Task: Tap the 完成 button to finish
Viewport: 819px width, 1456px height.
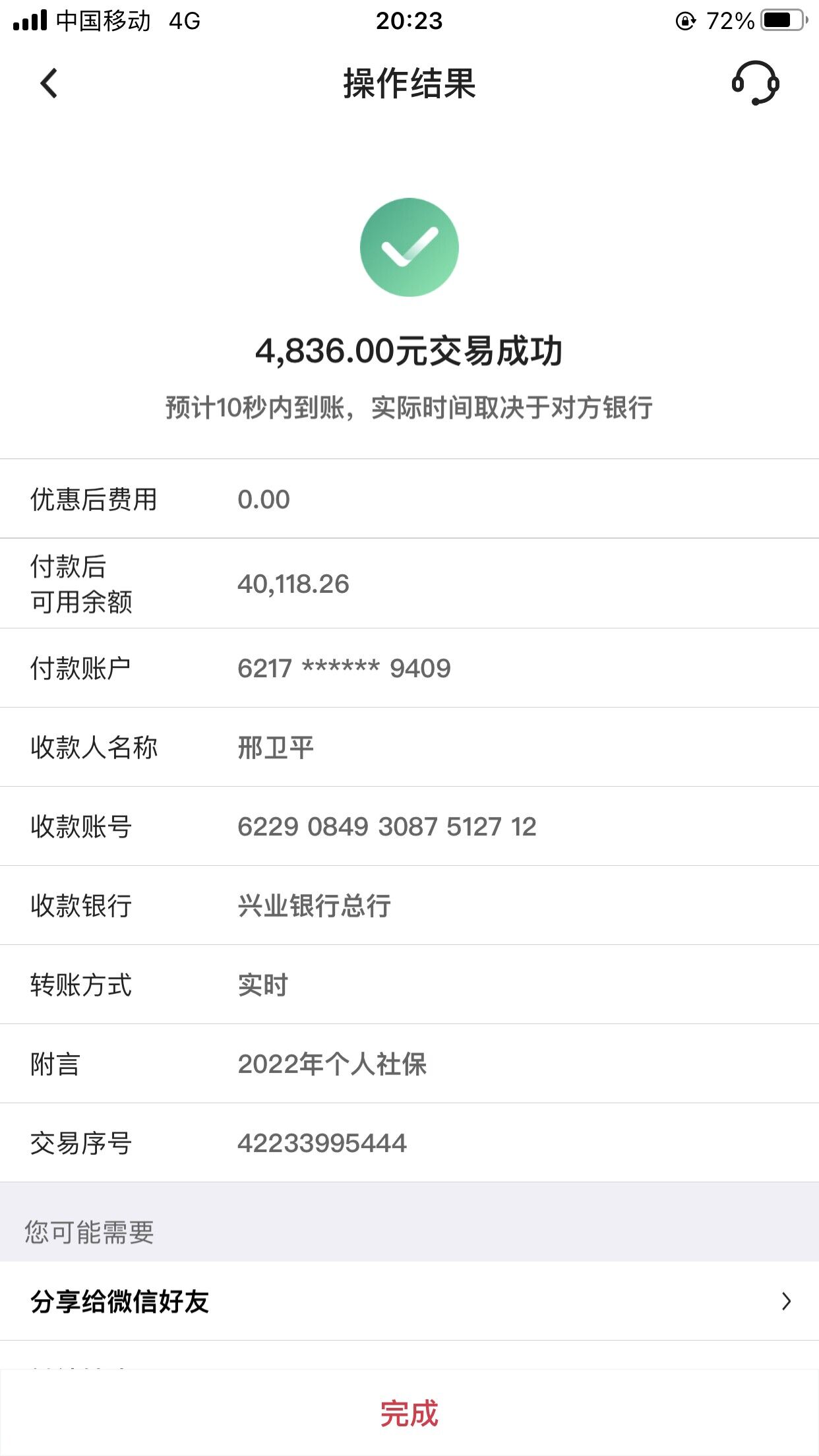Action: (409, 1413)
